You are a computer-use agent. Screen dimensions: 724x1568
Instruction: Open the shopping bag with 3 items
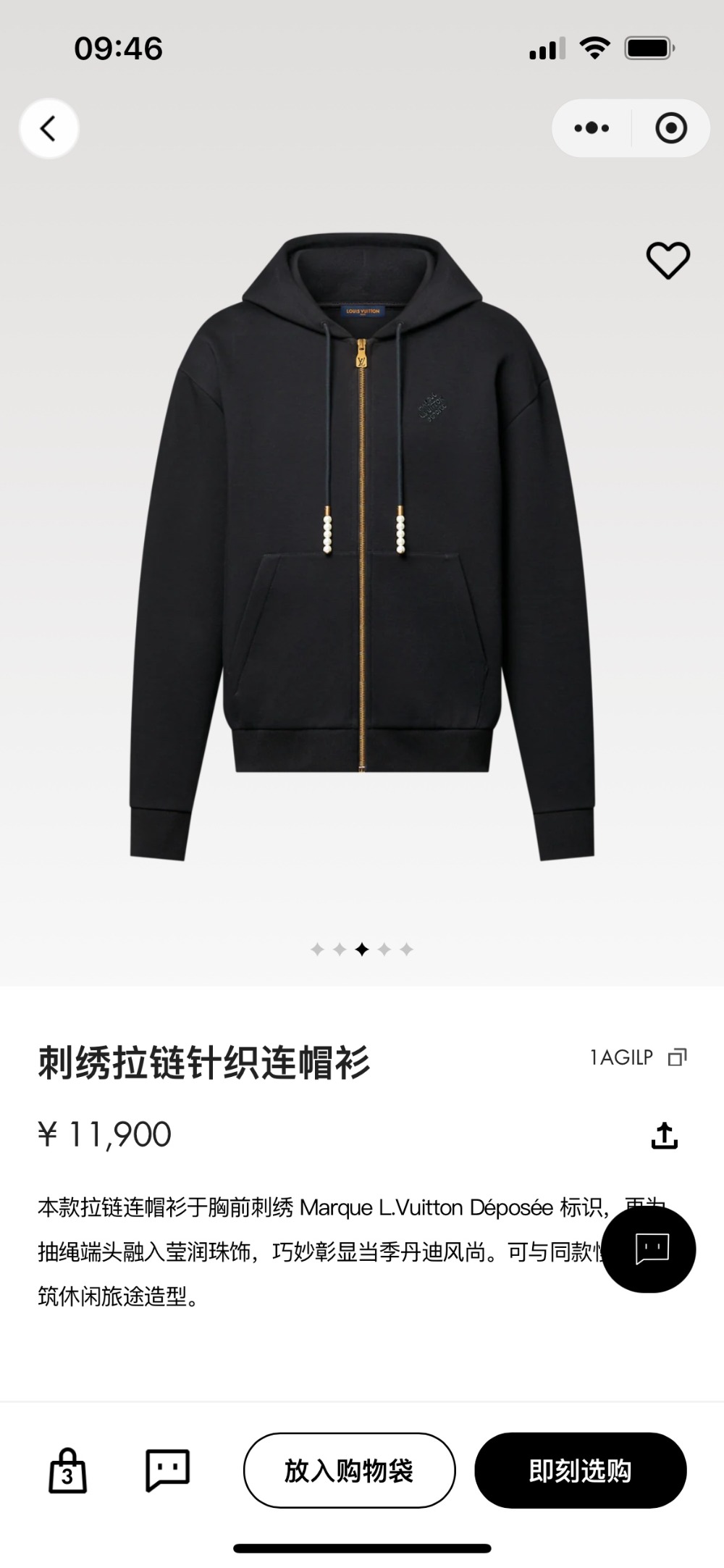coord(67,1471)
